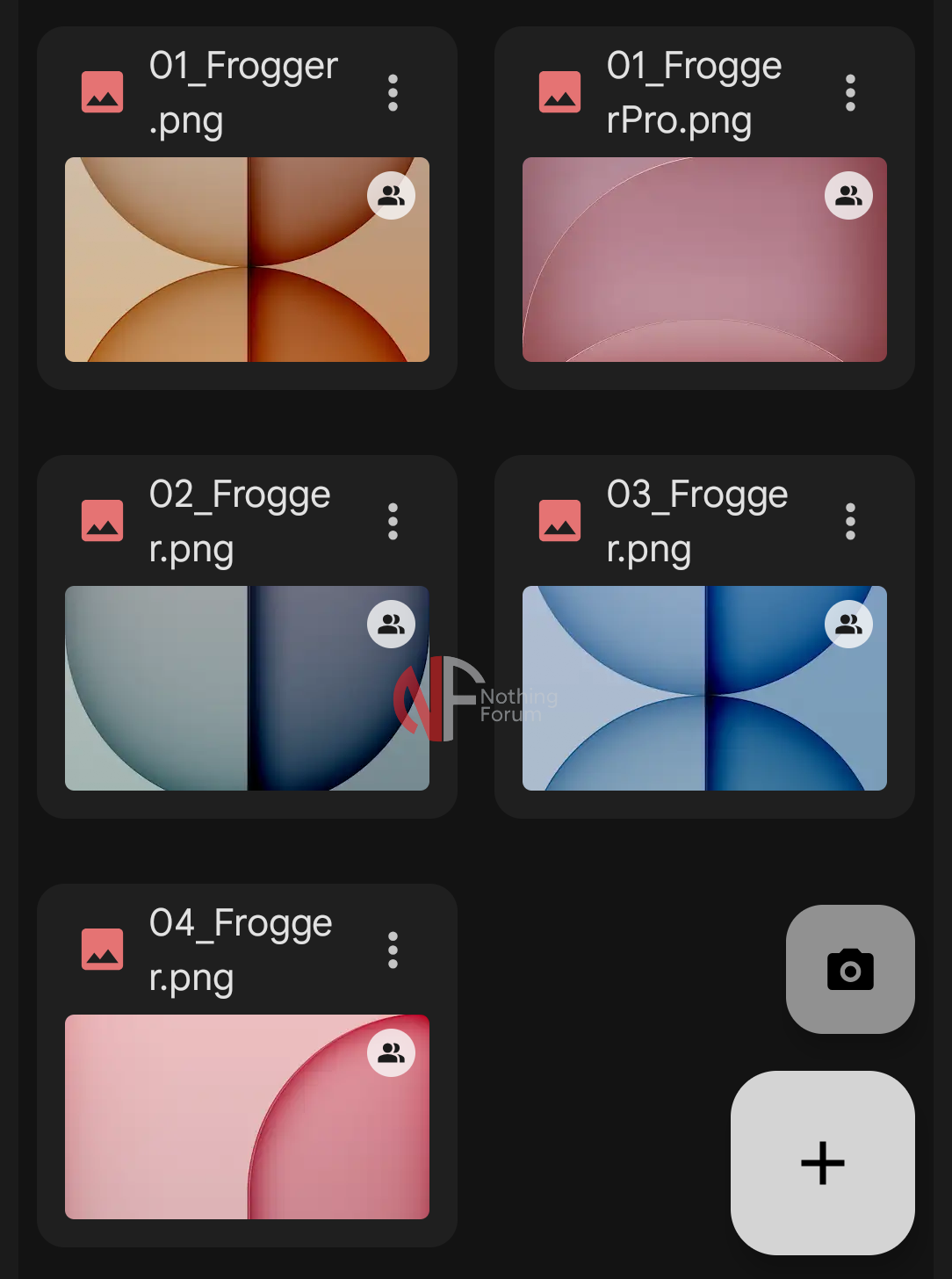Click the shared badge on 03_Frogger.png preview
952x1279 pixels.
[x=848, y=624]
